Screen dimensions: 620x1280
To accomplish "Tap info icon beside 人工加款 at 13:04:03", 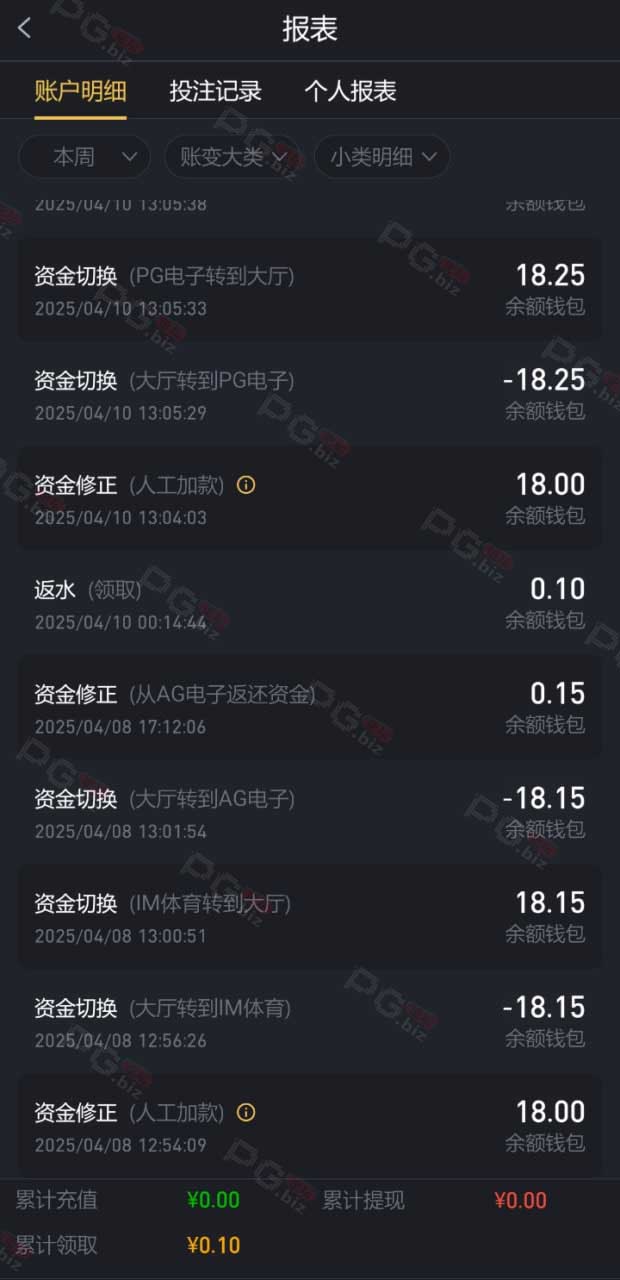I will coord(246,485).
